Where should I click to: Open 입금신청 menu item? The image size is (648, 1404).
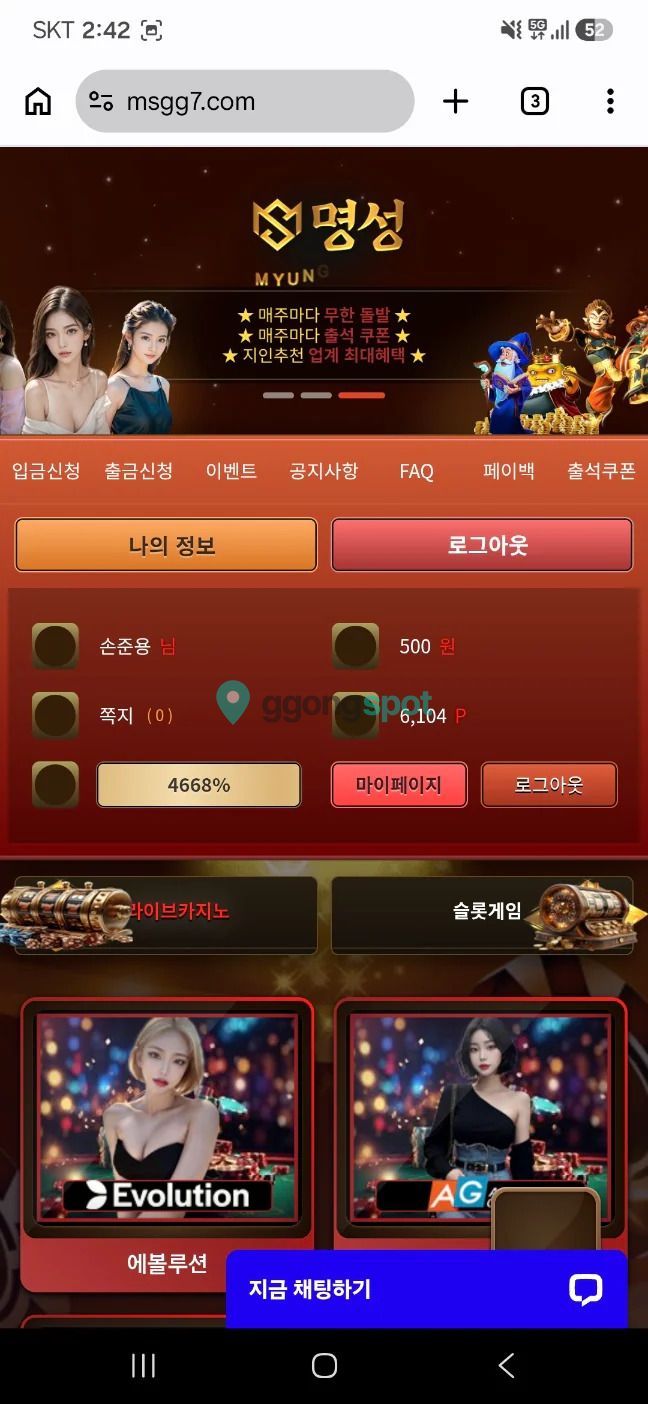click(x=46, y=471)
